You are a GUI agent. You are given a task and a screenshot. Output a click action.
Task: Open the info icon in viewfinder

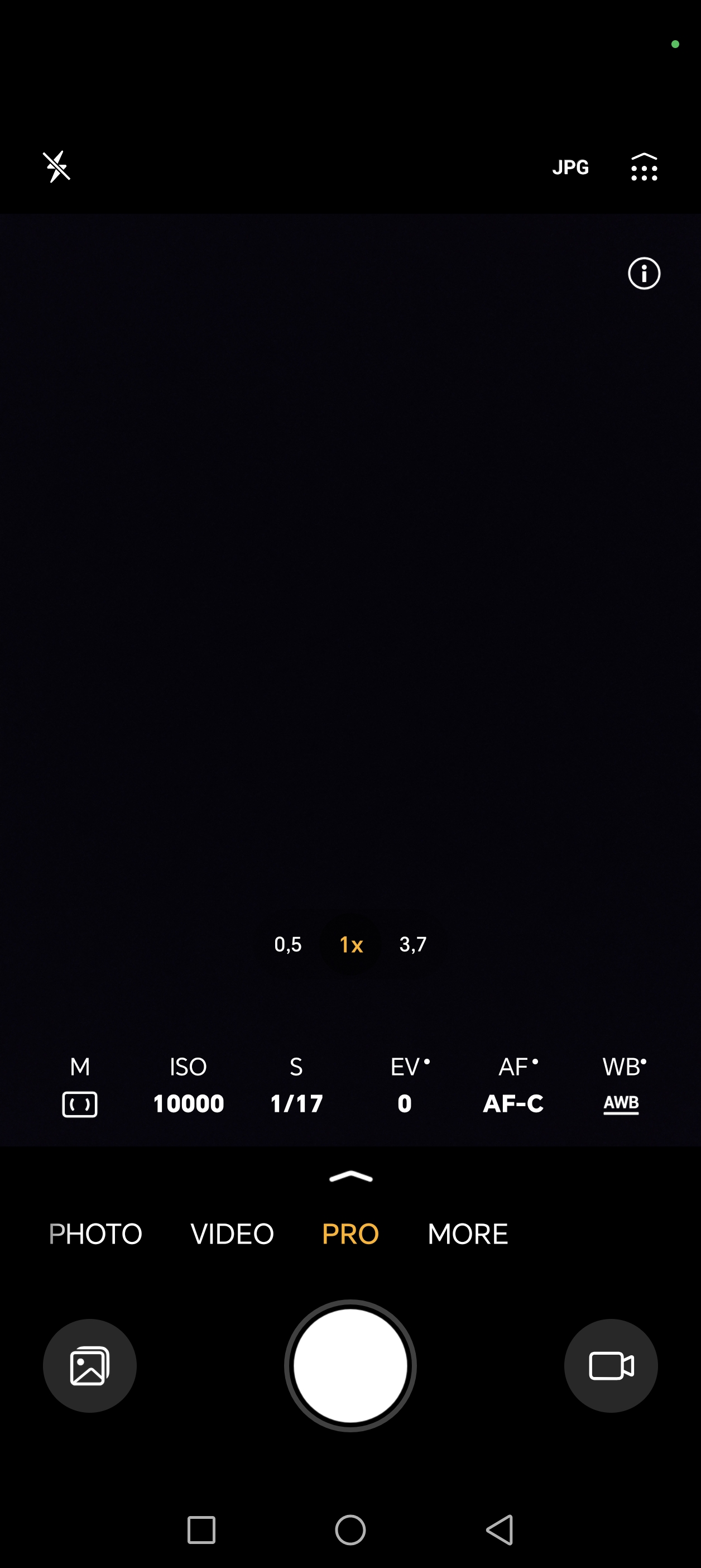644,273
